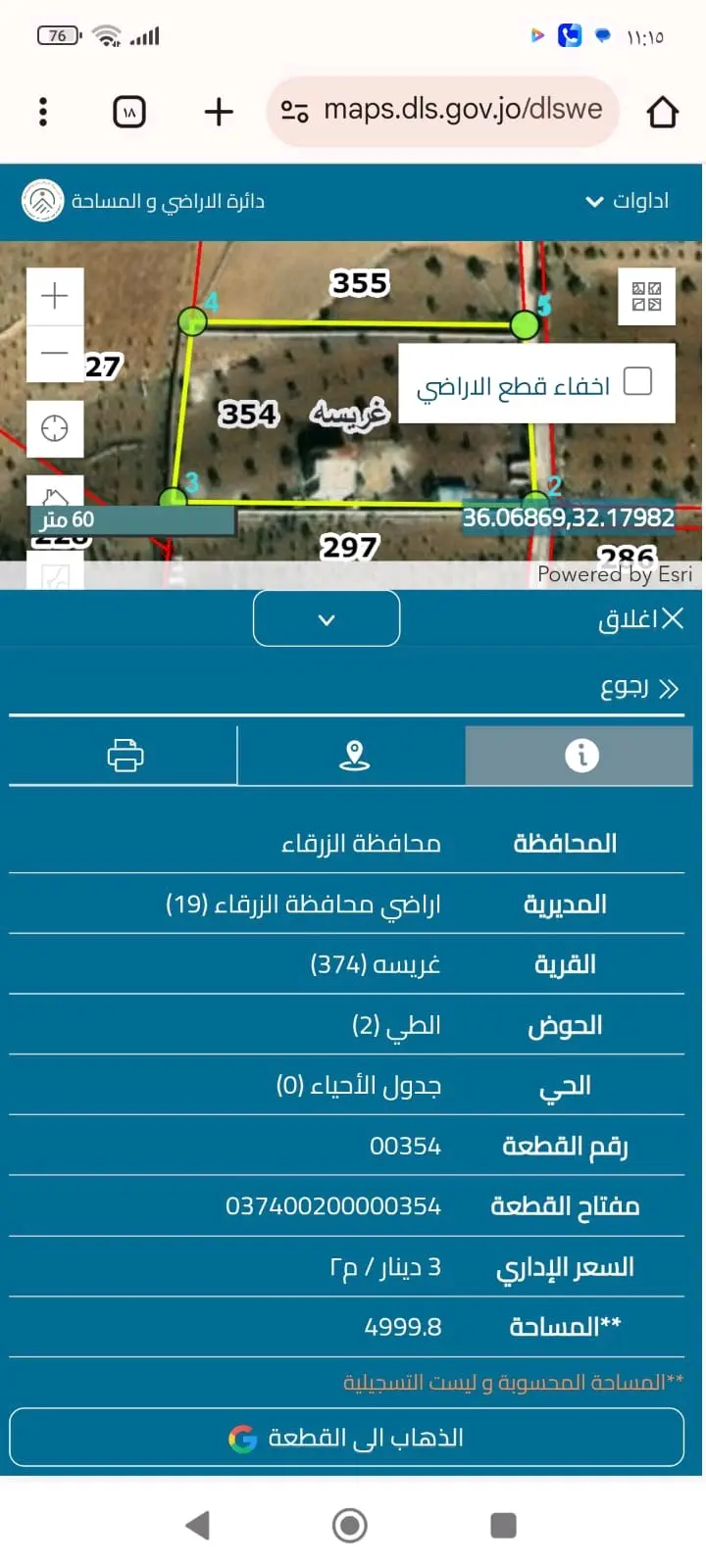Tap the system back button
The width and height of the screenshot is (706, 1568).
click(x=198, y=1525)
